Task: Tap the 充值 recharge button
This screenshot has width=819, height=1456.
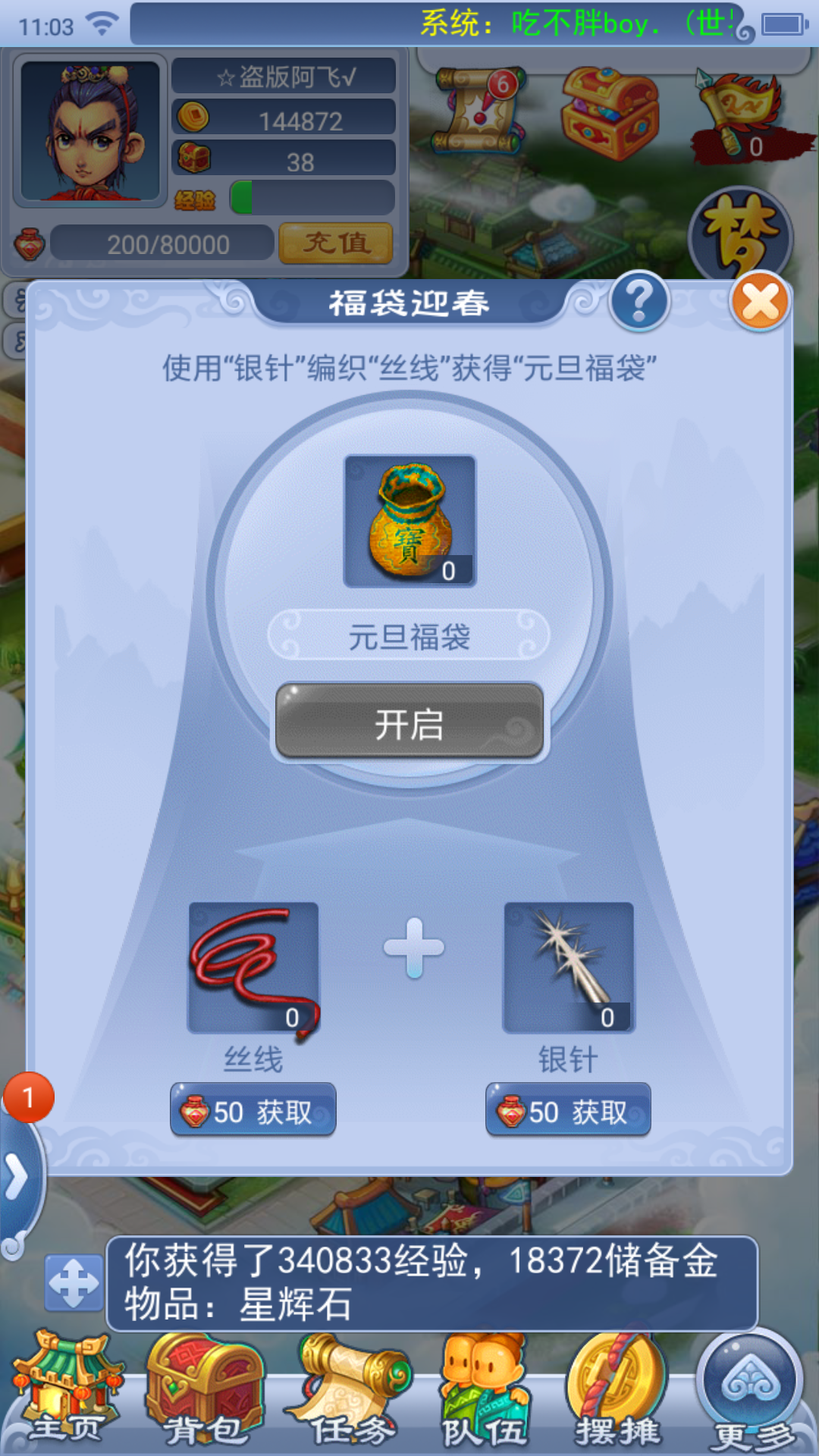Action: (336, 243)
